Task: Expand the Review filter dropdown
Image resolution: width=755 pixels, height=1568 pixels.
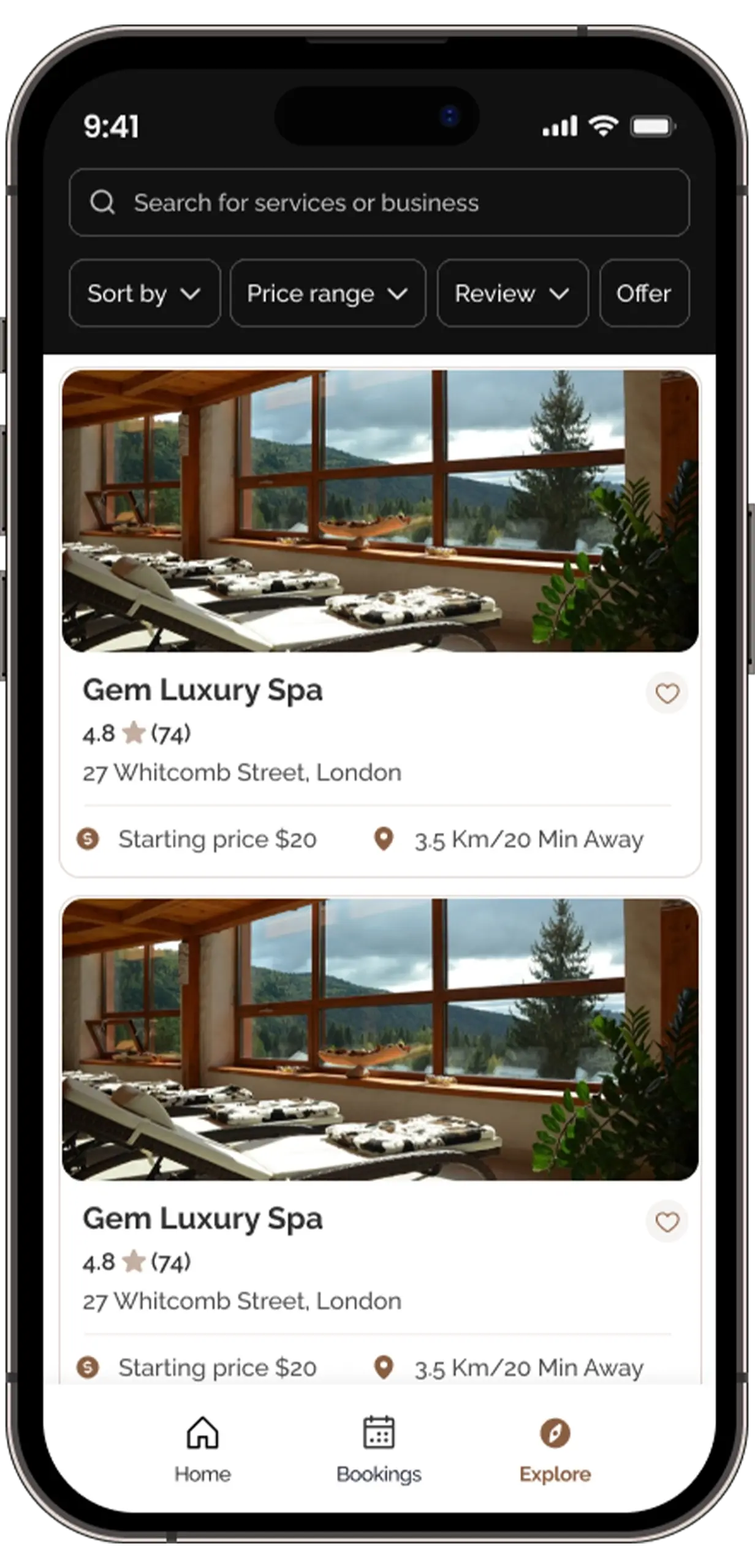Action: (512, 293)
